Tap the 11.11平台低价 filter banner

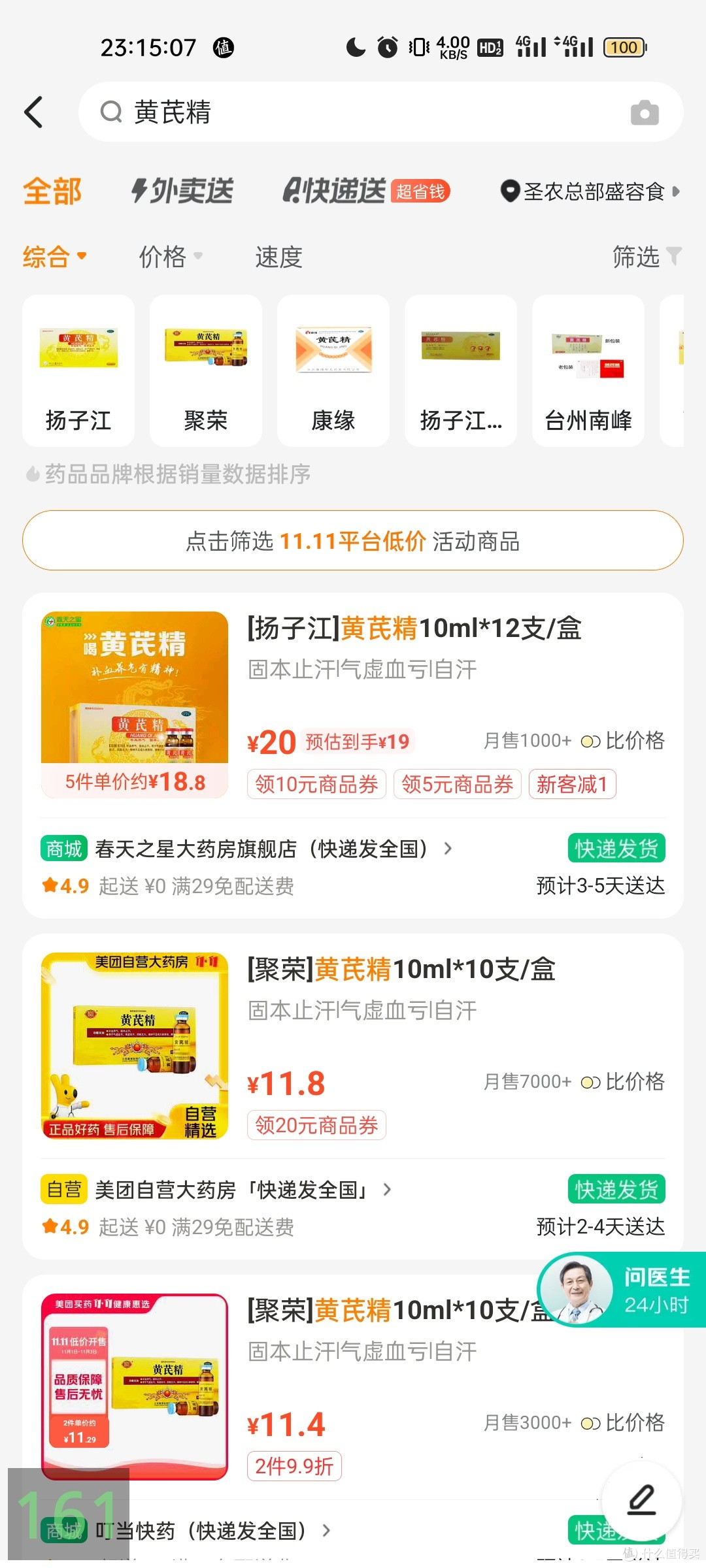click(x=353, y=541)
